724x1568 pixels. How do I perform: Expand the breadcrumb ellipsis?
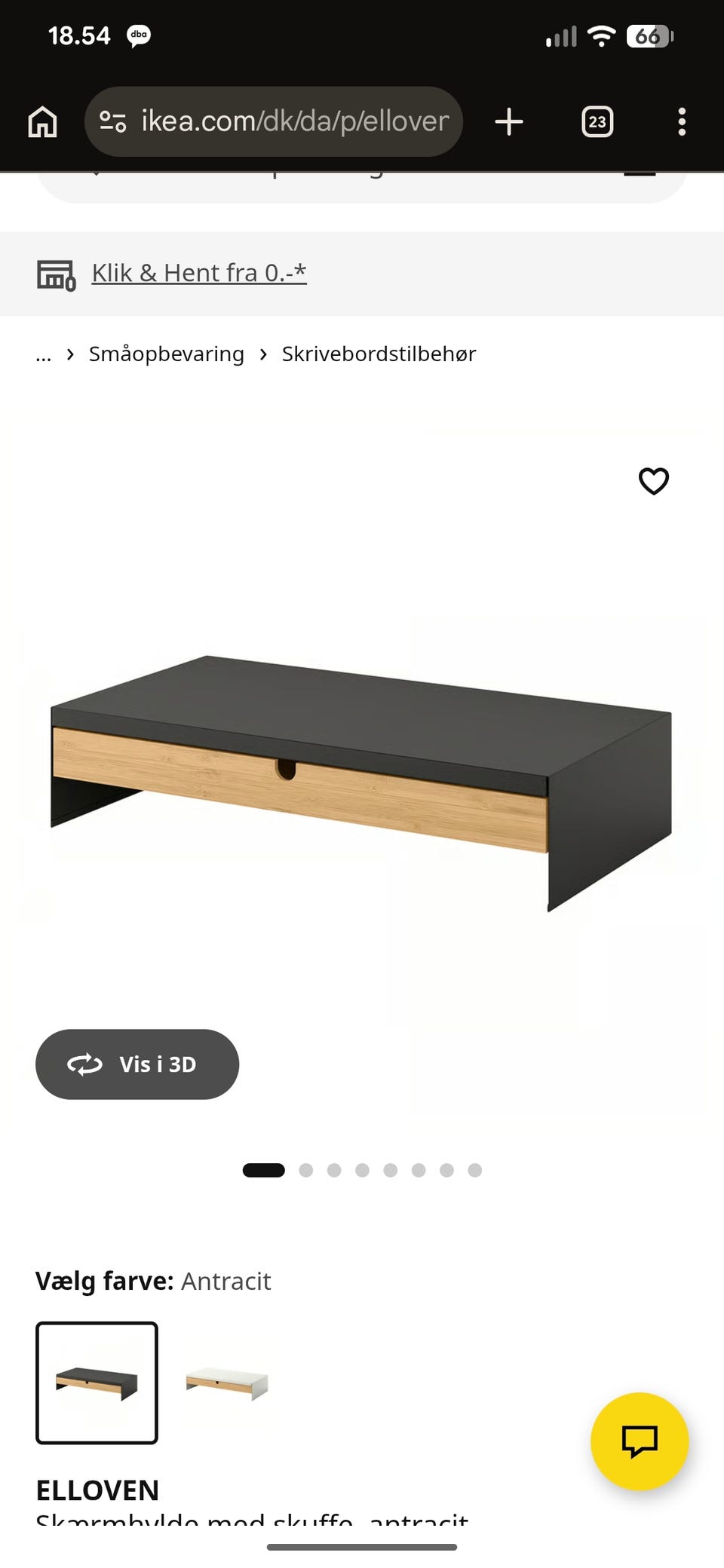tap(43, 354)
